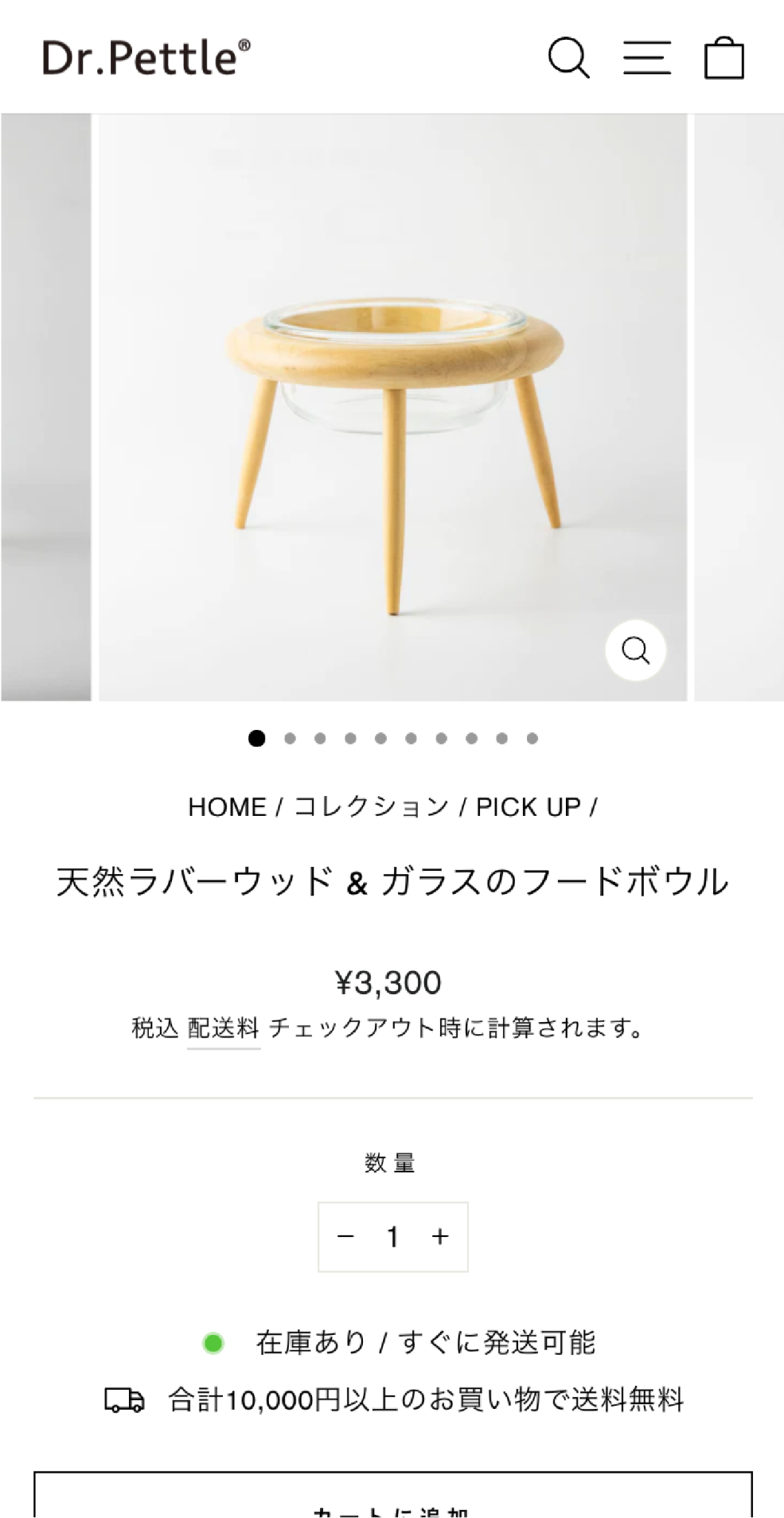
Task: Open the 配送料 shipping rates link
Action: pos(224,1027)
